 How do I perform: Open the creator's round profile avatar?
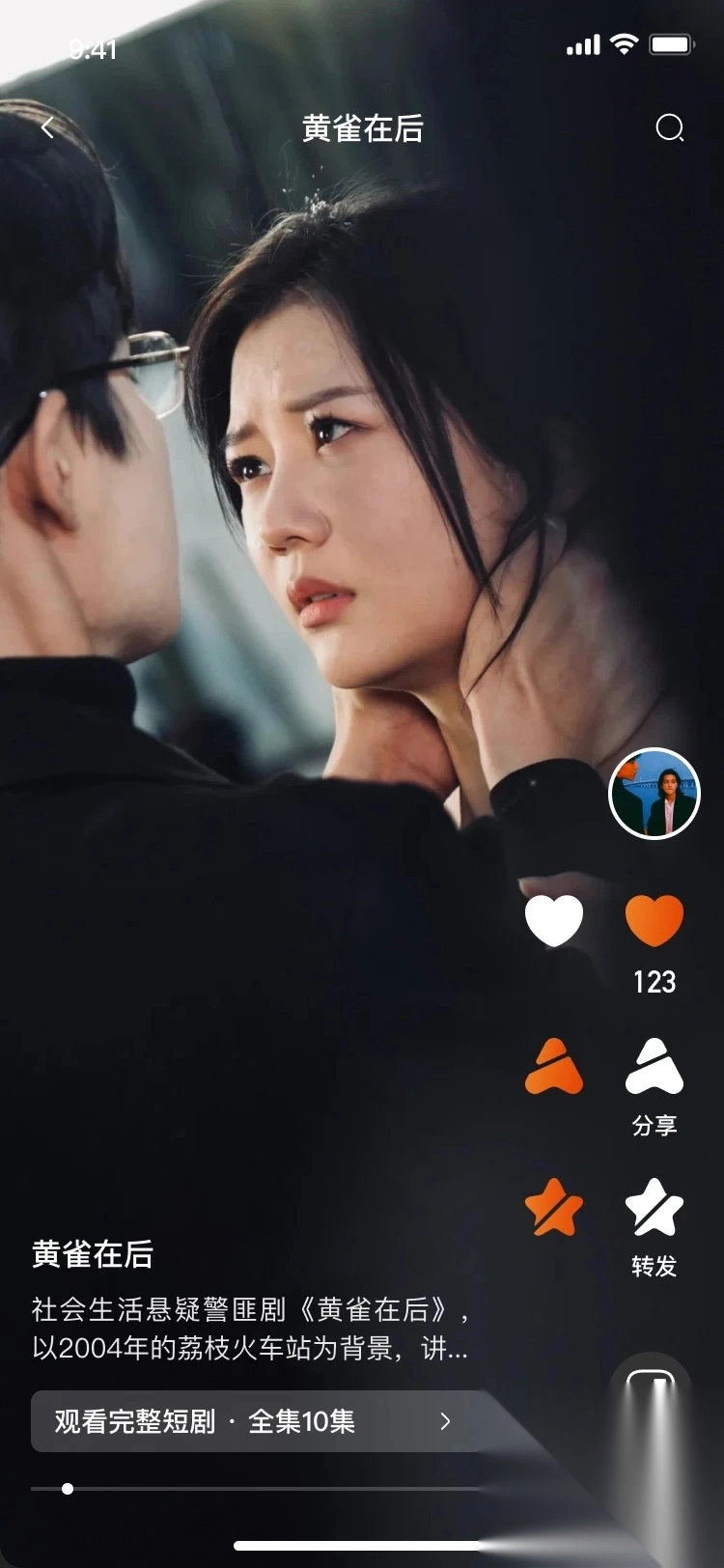click(x=654, y=794)
